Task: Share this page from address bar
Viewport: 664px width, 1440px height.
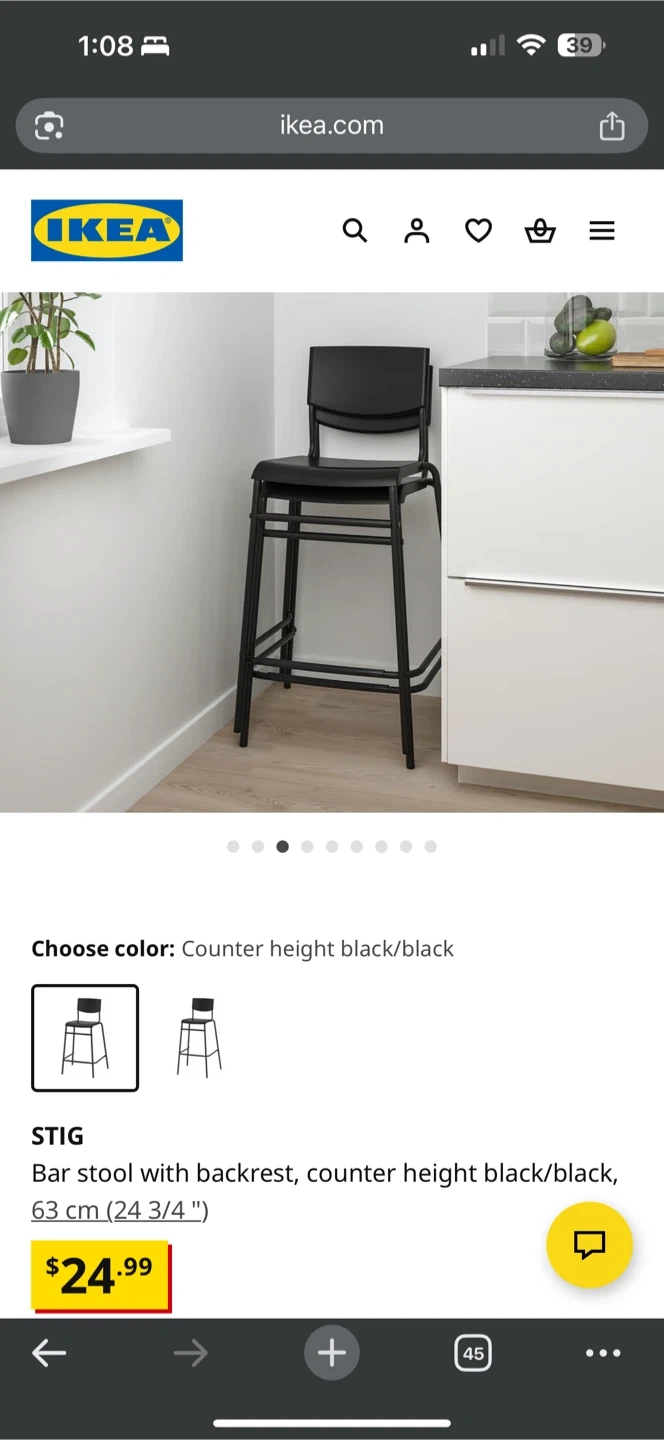Action: click(611, 126)
